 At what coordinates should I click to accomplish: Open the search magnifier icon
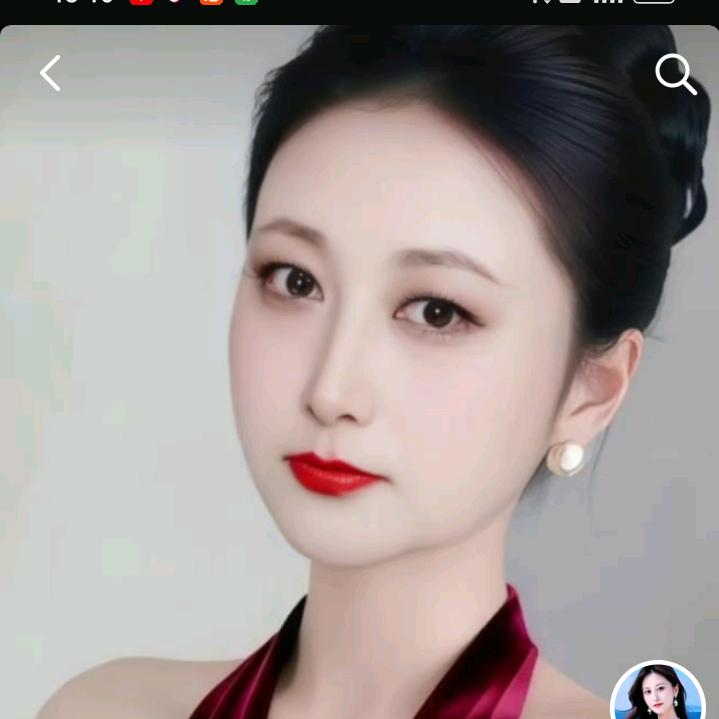(x=676, y=74)
